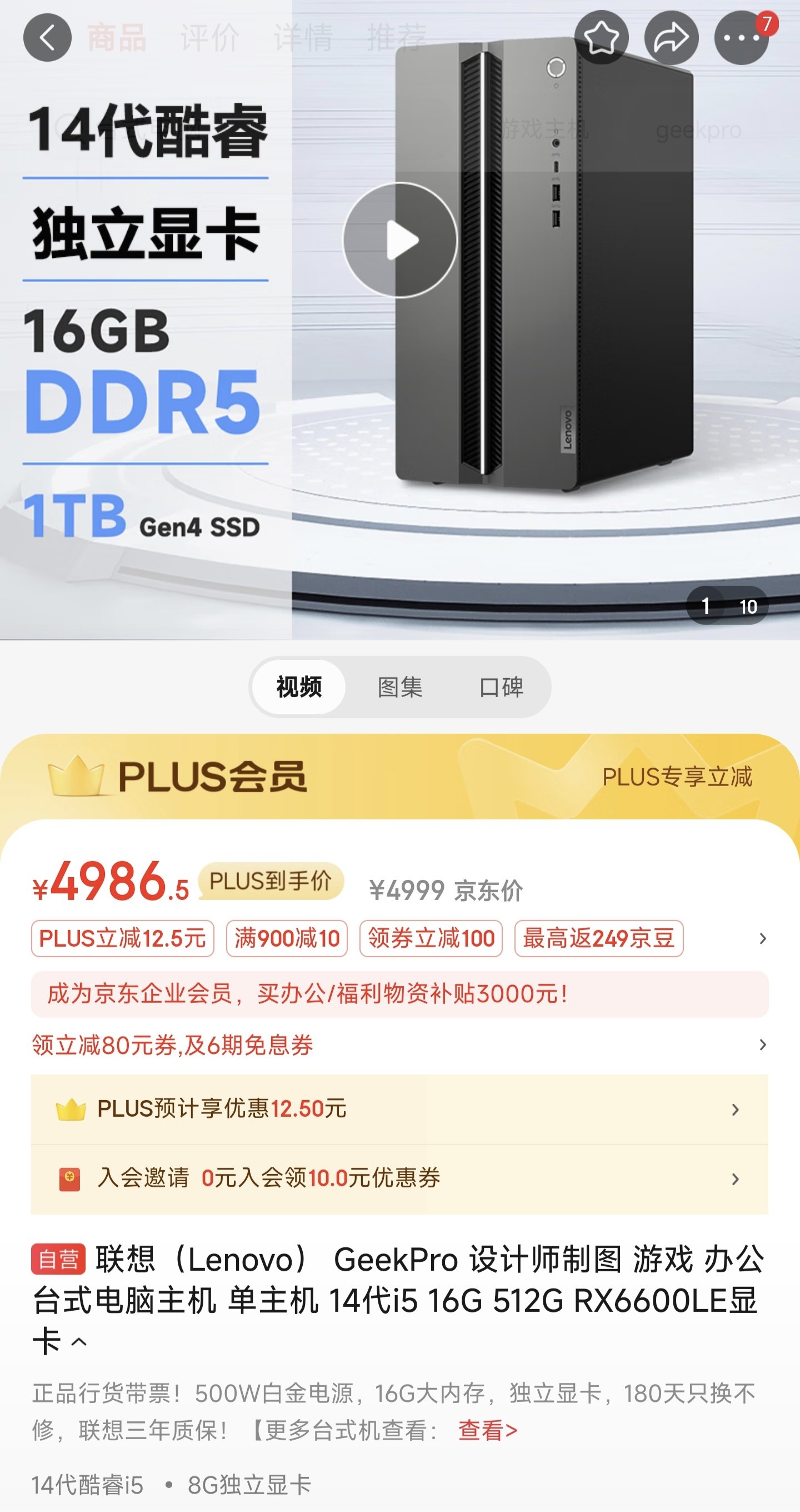Image resolution: width=800 pixels, height=1512 pixels.
Task: Open the 入会邀请 0元入会 coupon row
Action: click(400, 1178)
